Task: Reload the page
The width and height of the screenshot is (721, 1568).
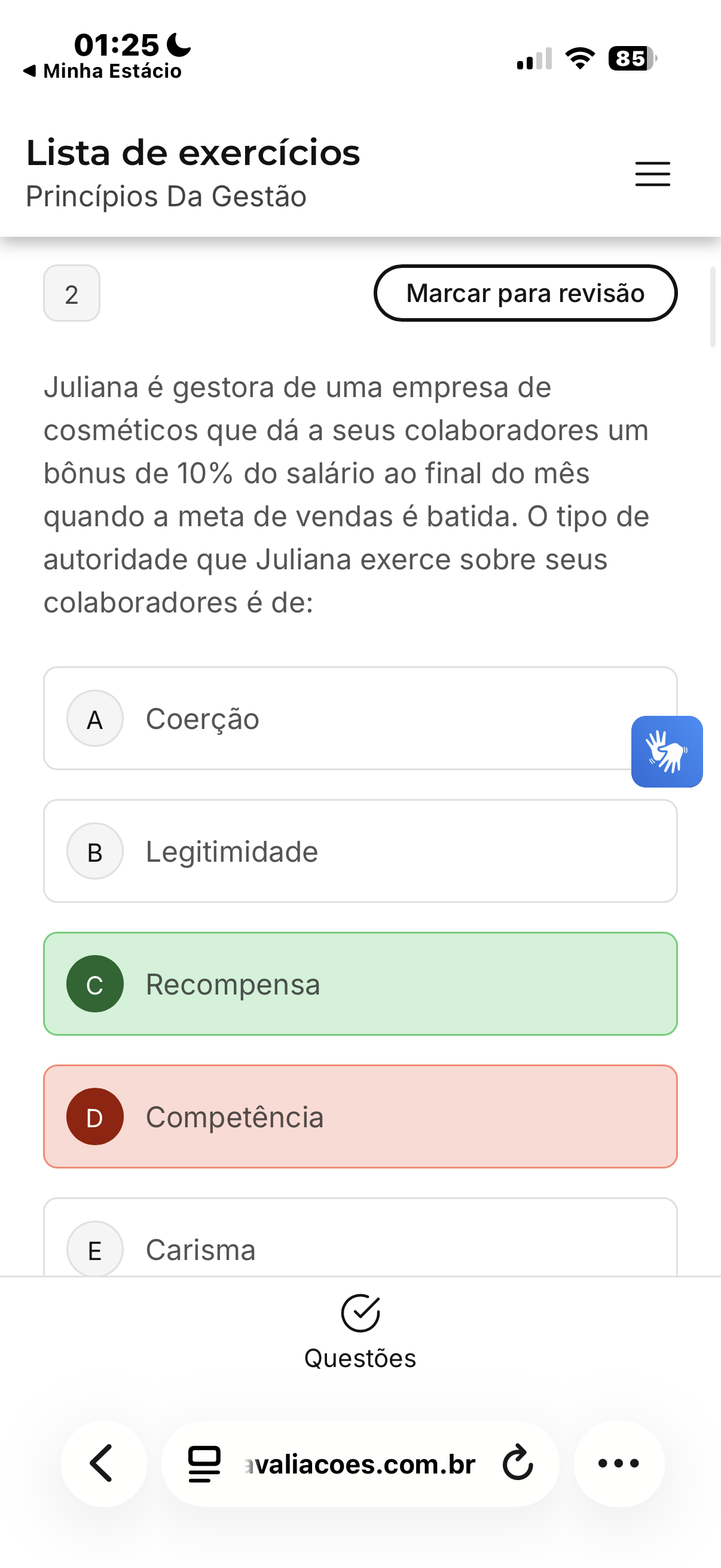Action: [x=518, y=1463]
